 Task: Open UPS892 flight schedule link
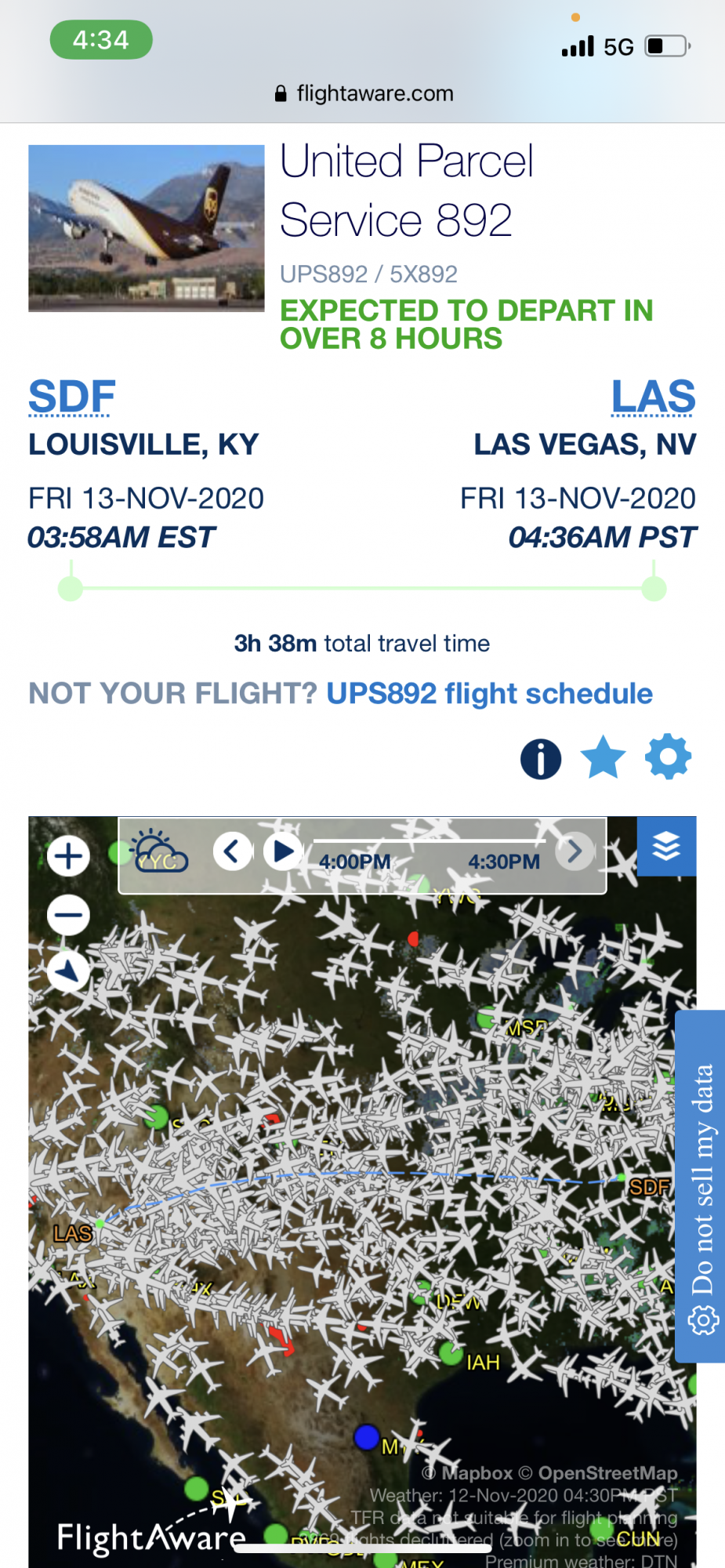(489, 694)
